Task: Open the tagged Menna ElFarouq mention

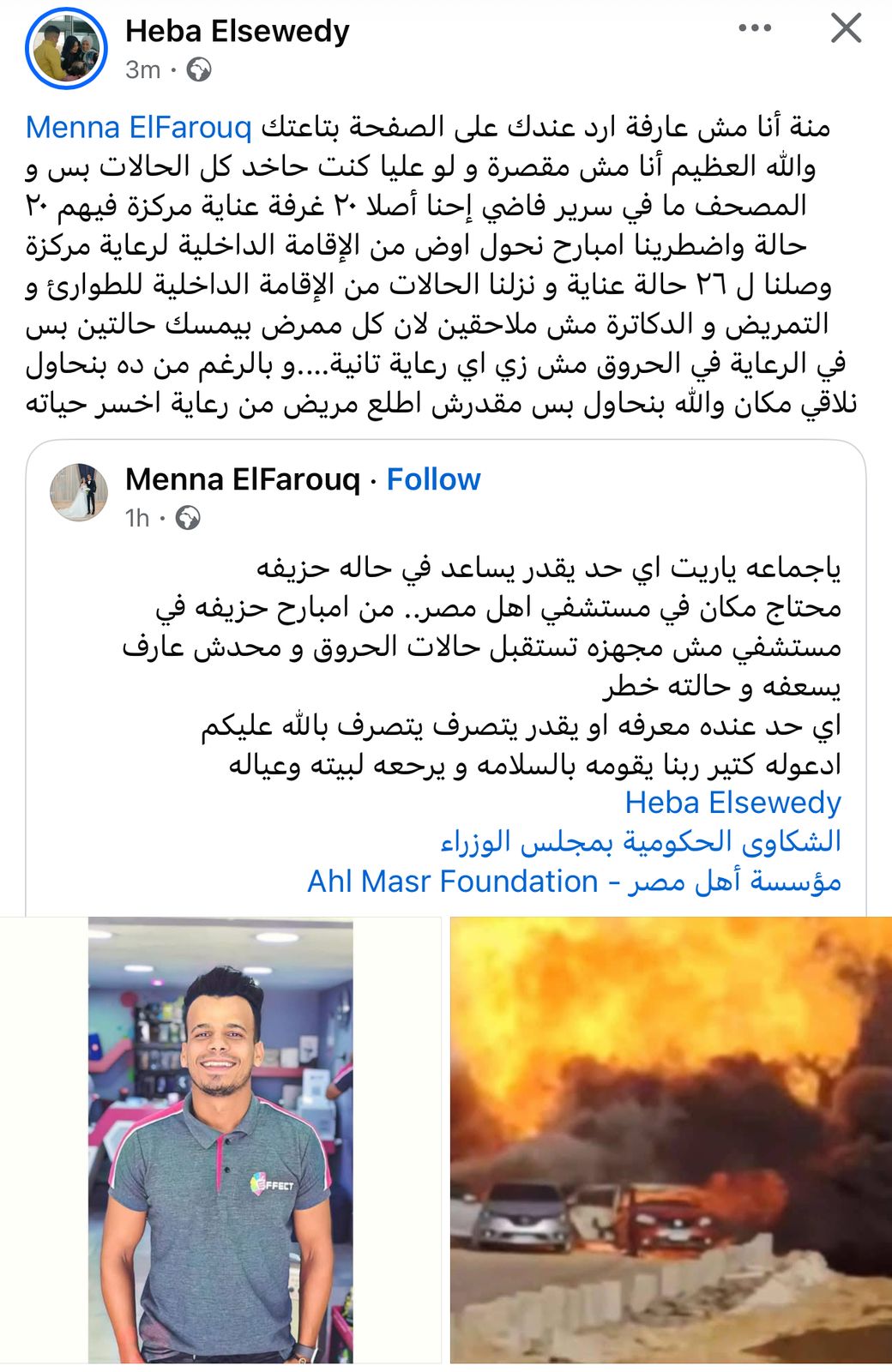Action: click(139, 127)
